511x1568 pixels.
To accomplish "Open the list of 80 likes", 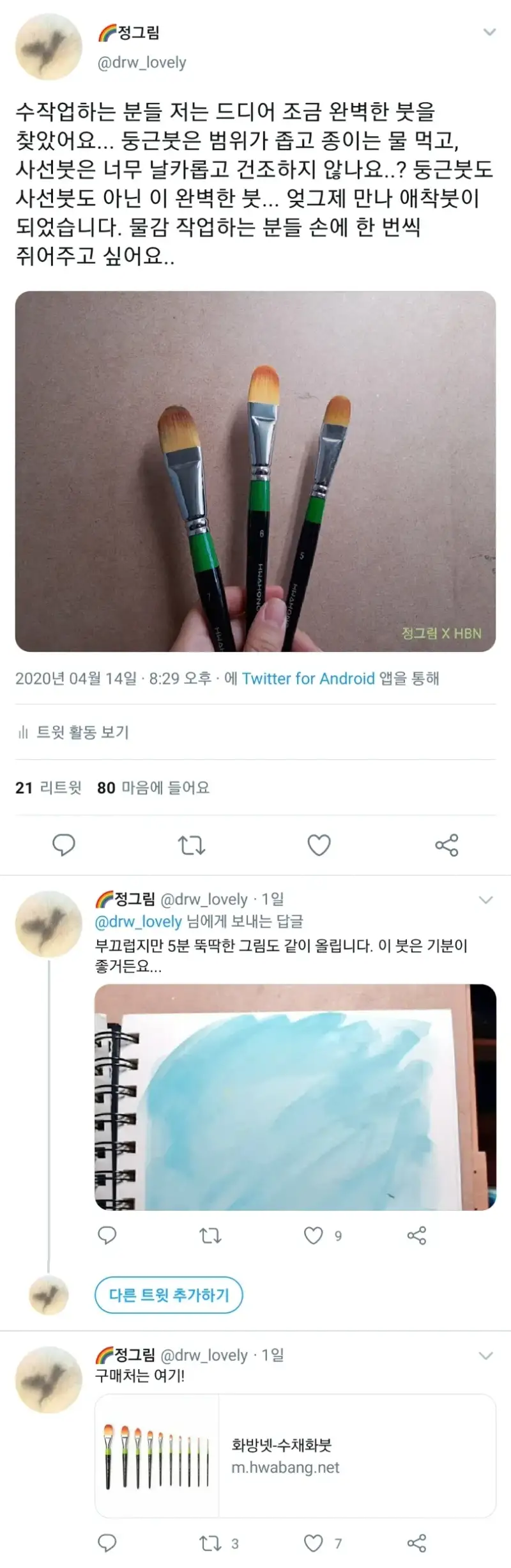I will (153, 788).
